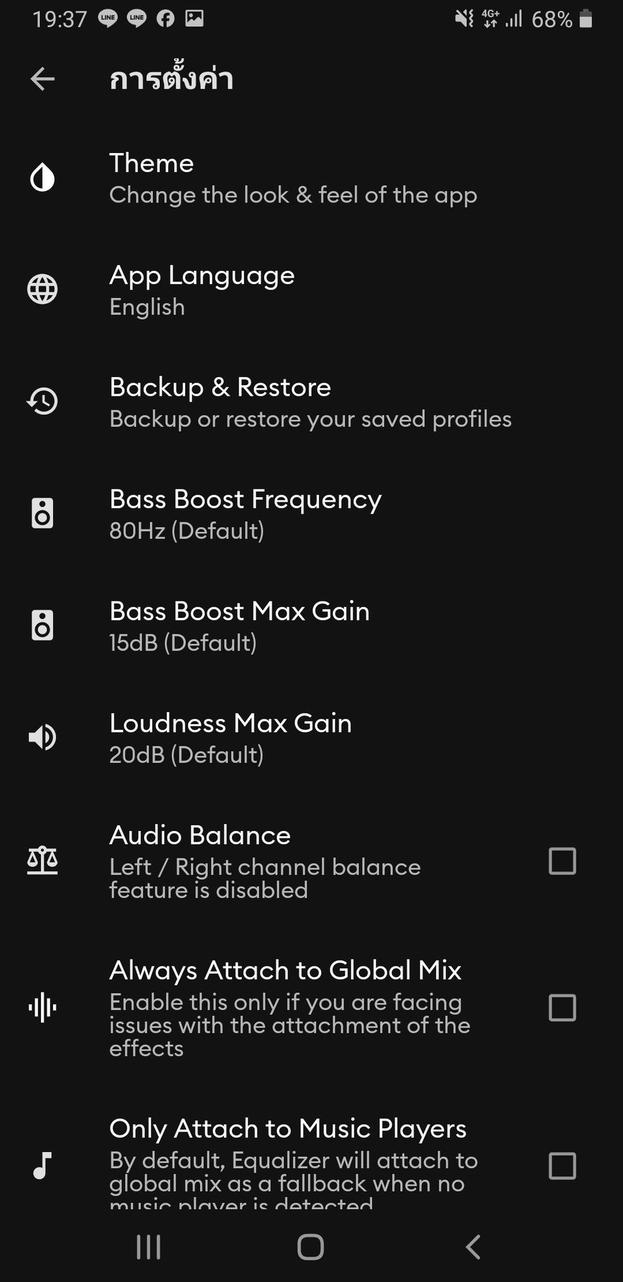Open Backup & Restore
Viewport: 623px width, 1282px height.
310,401
